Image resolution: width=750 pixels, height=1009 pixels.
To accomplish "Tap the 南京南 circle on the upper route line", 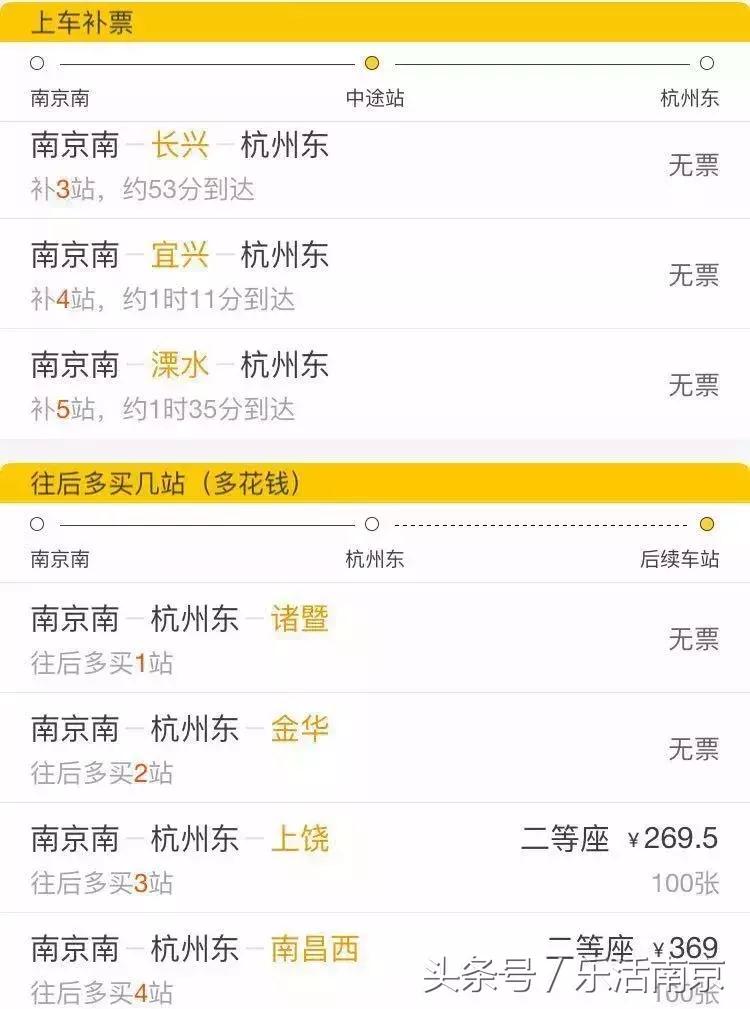I will [38, 63].
